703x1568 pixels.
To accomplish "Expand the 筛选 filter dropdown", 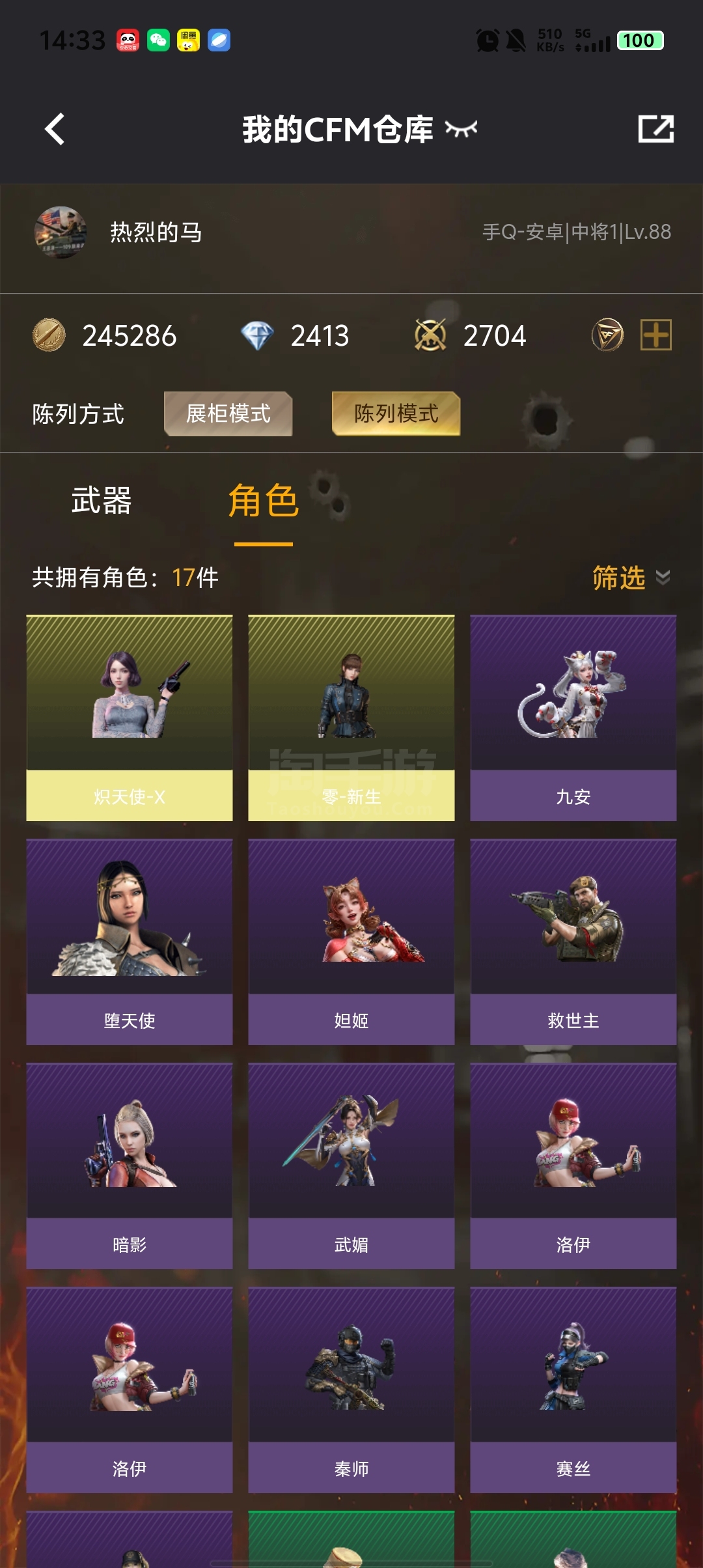I will 631,578.
